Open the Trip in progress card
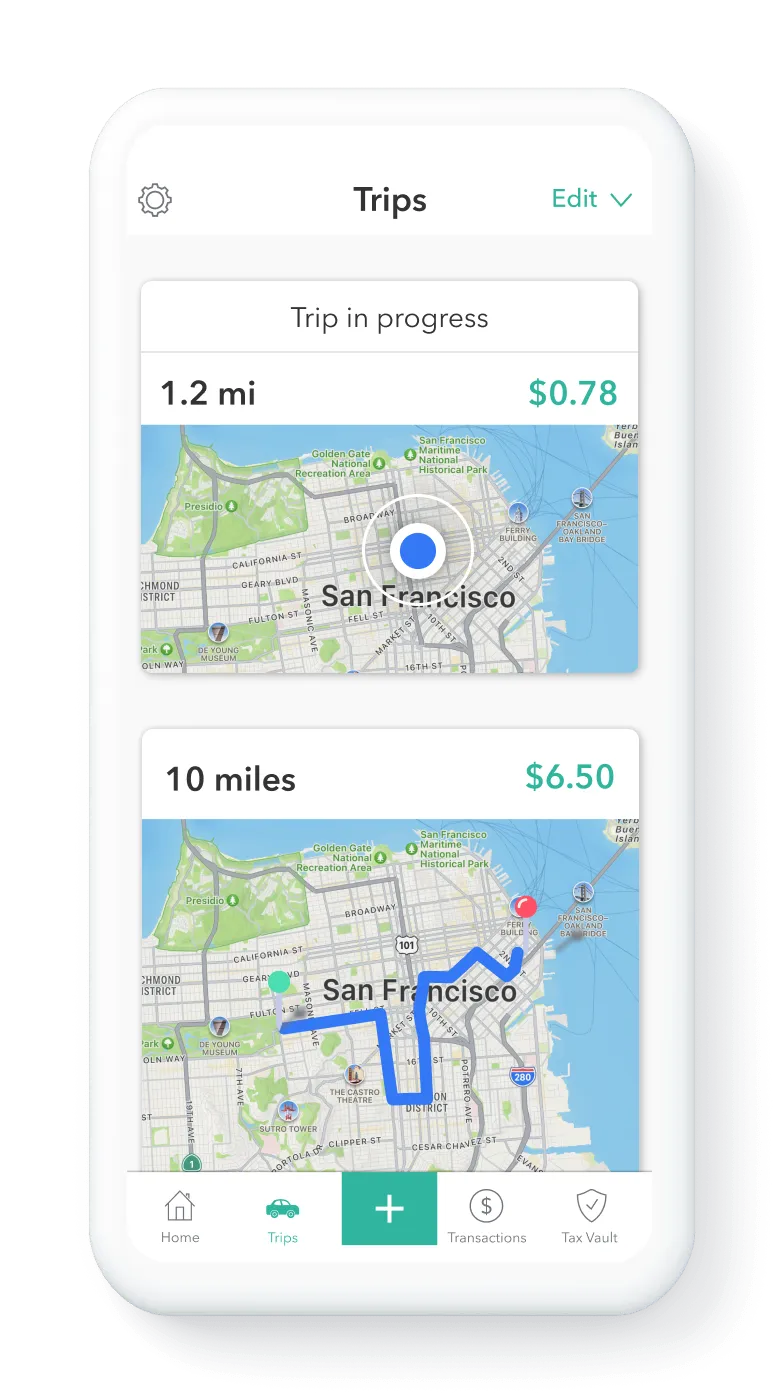The image size is (780, 1400). [x=390, y=317]
